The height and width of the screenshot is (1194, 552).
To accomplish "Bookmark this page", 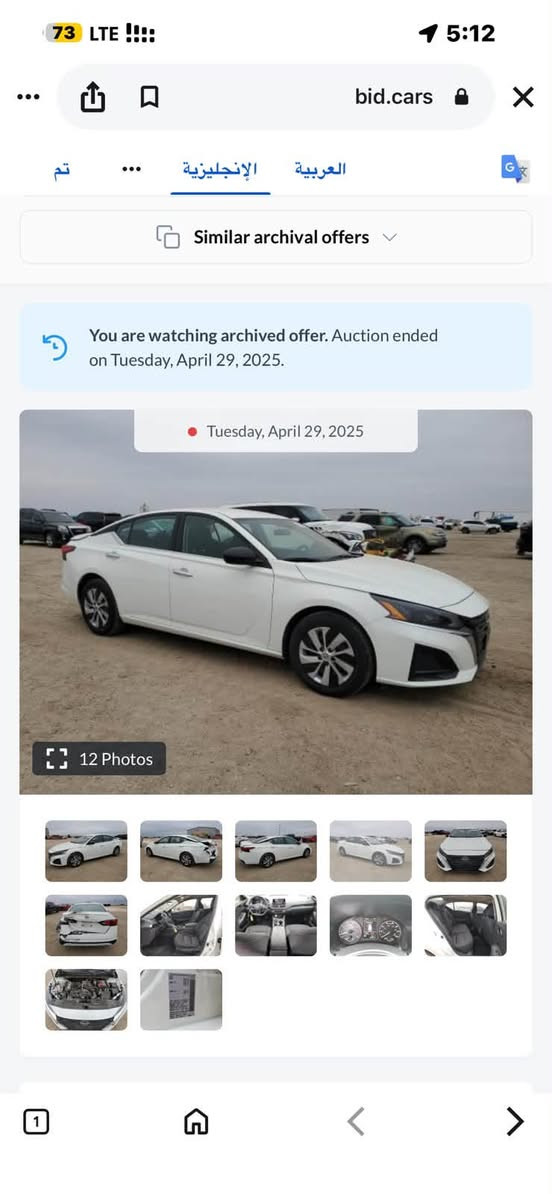I will 149,97.
